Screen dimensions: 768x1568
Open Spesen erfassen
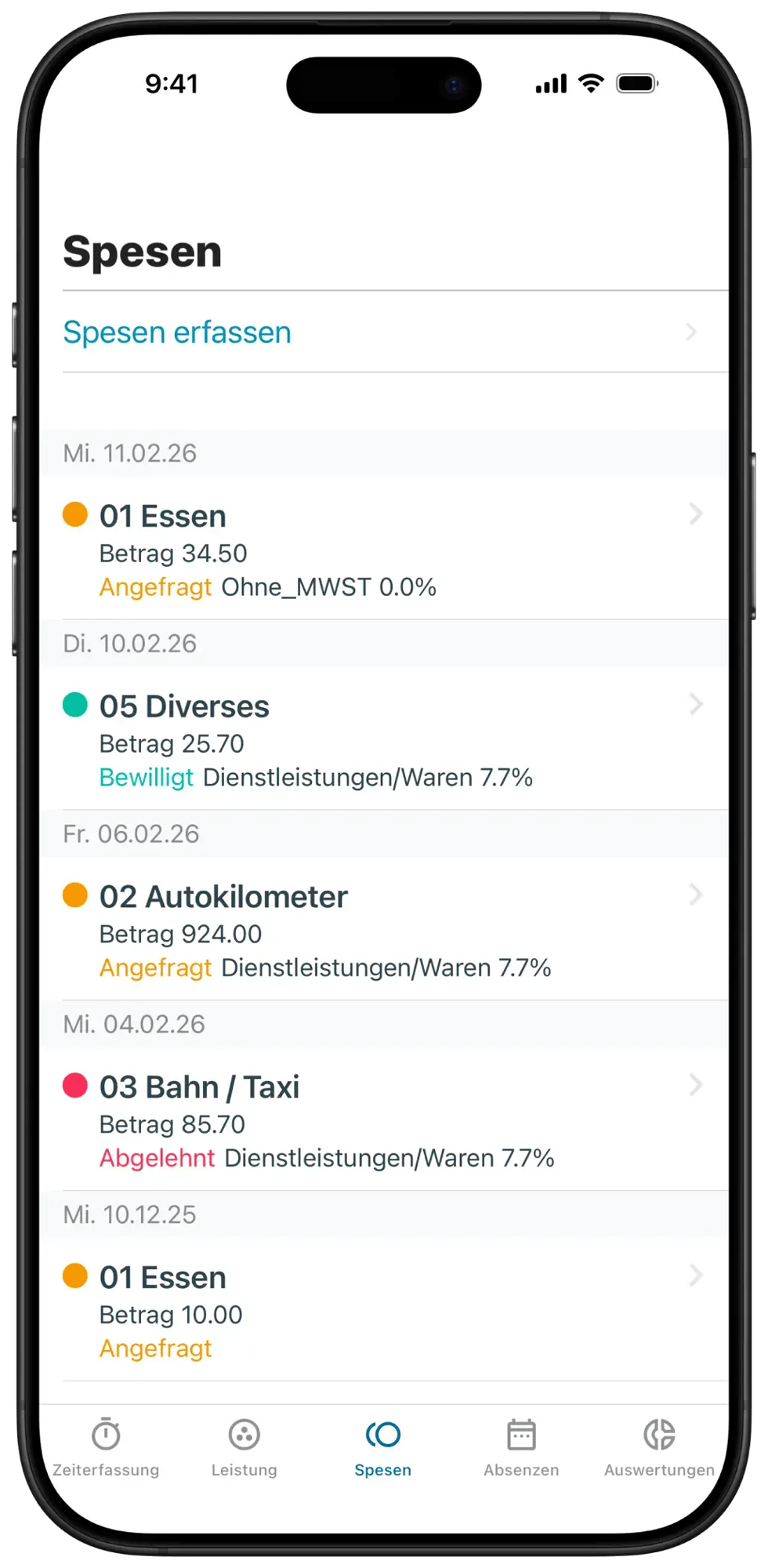click(177, 332)
